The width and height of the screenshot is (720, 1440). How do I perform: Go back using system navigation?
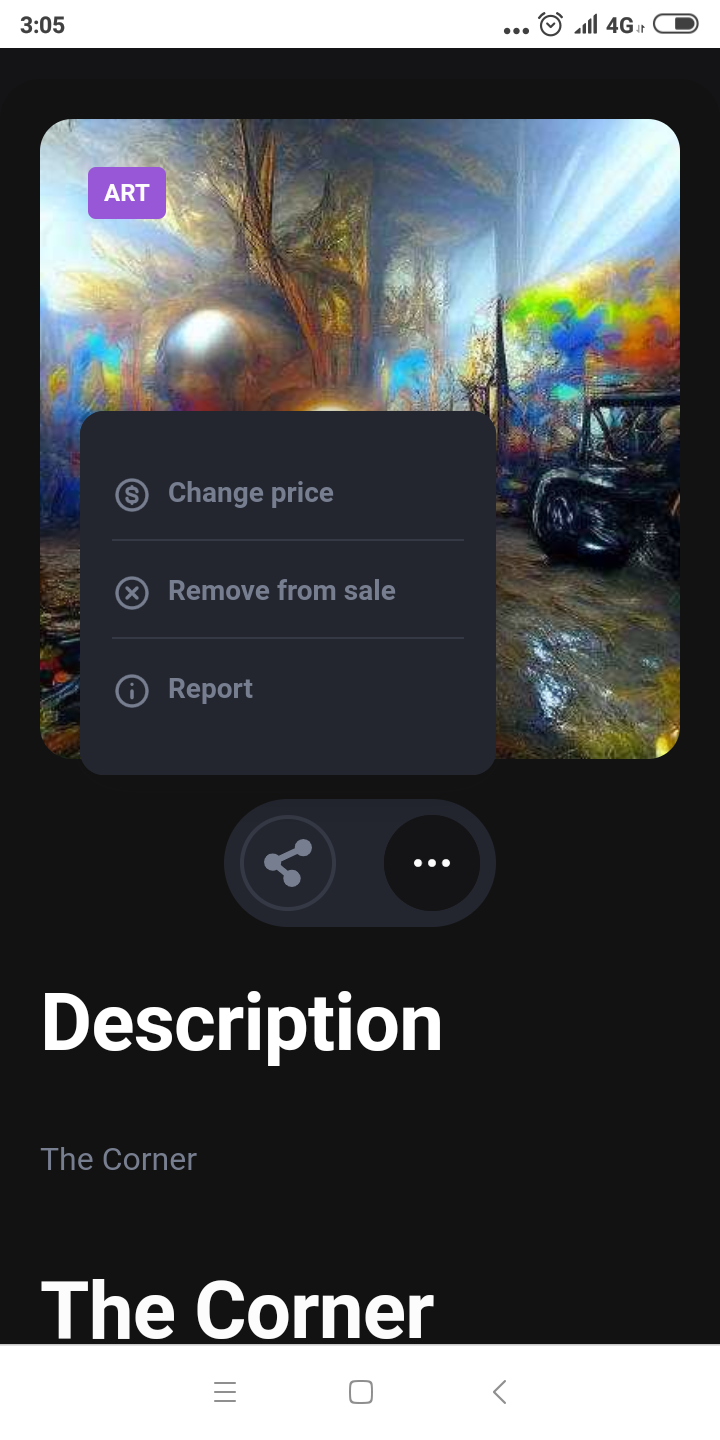click(x=499, y=1392)
